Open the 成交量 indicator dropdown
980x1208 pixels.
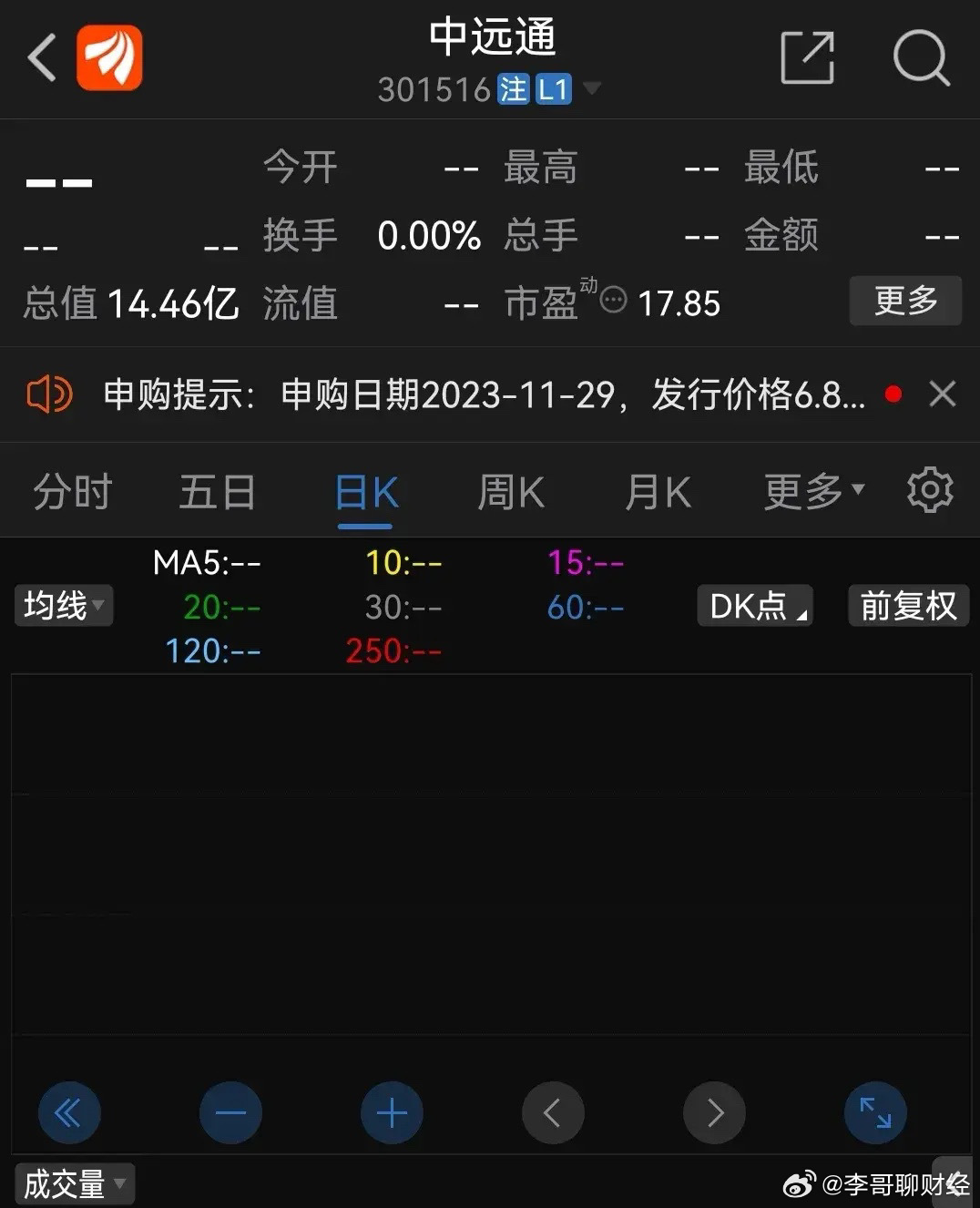coord(73,1183)
